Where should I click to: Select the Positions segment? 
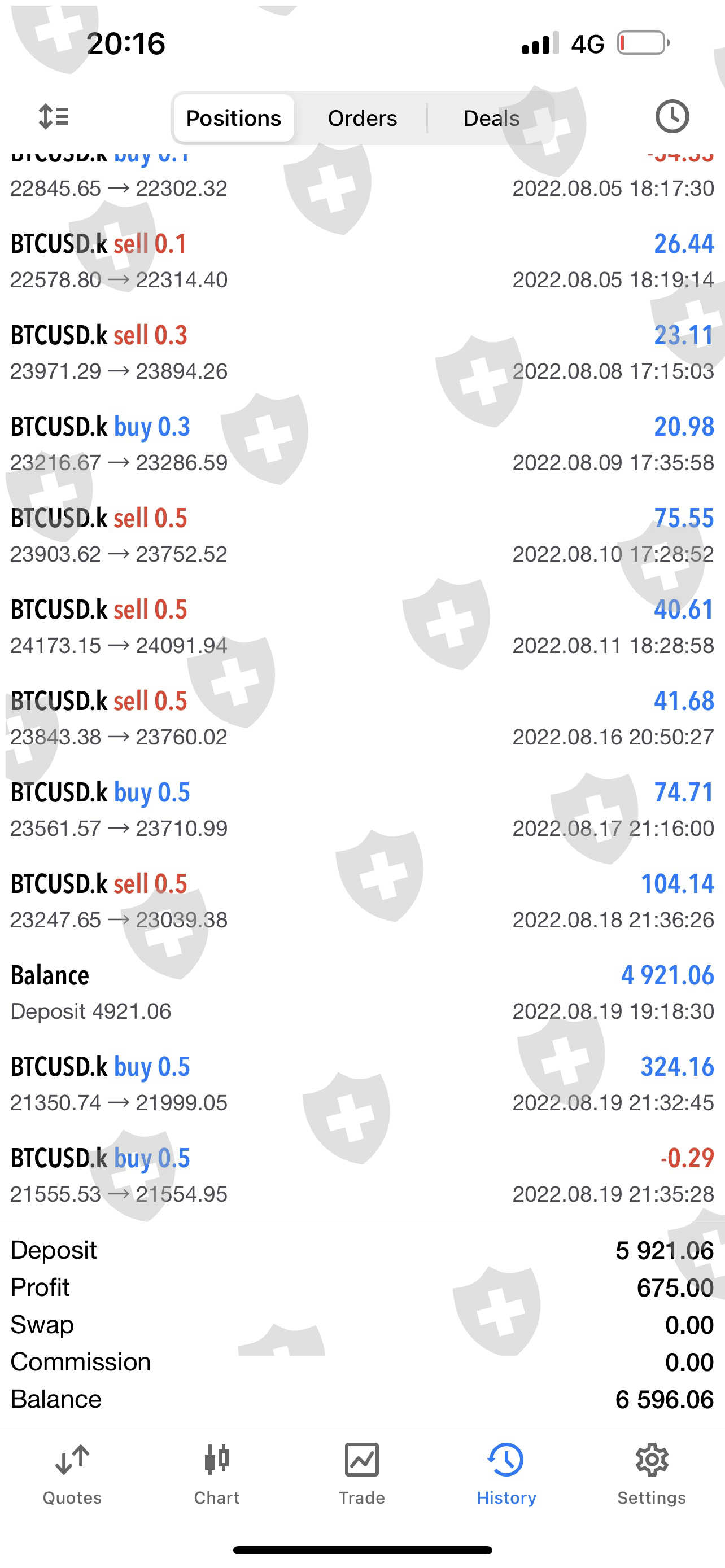(234, 118)
